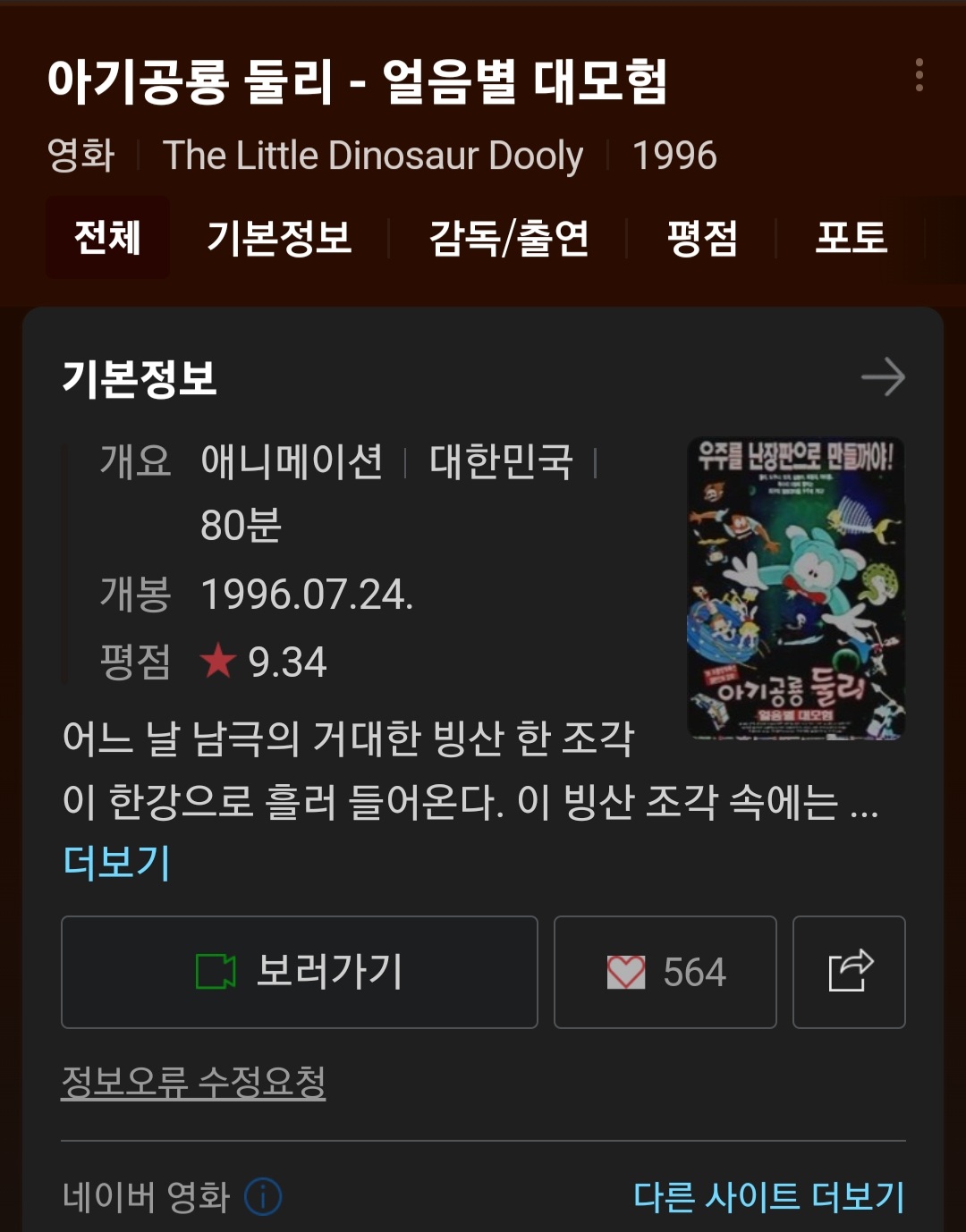Like the movie with the heart button
The height and width of the screenshot is (1232, 966).
[x=665, y=972]
